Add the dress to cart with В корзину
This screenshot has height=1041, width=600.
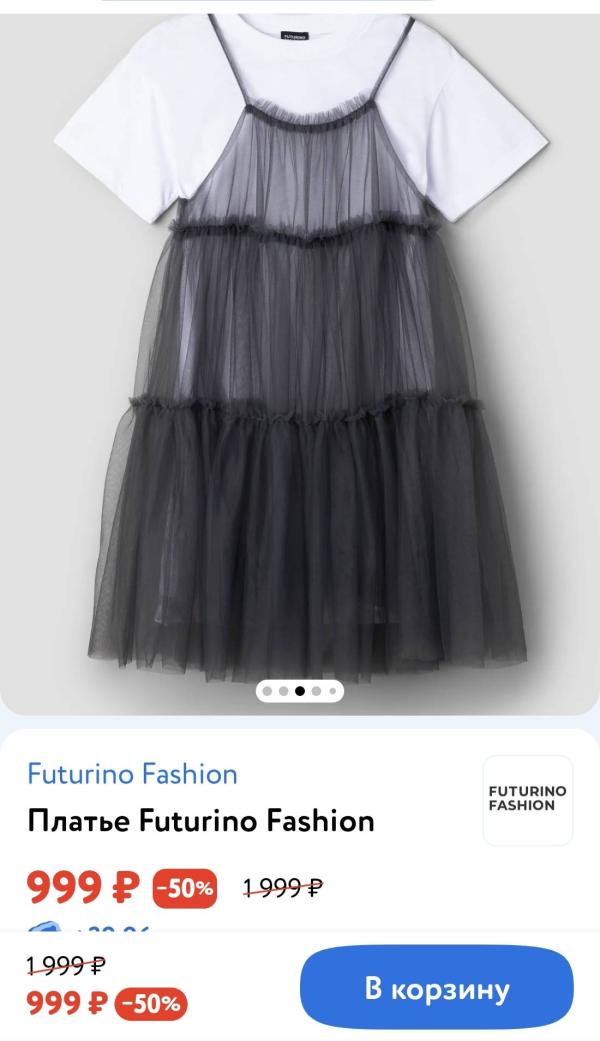[437, 990]
